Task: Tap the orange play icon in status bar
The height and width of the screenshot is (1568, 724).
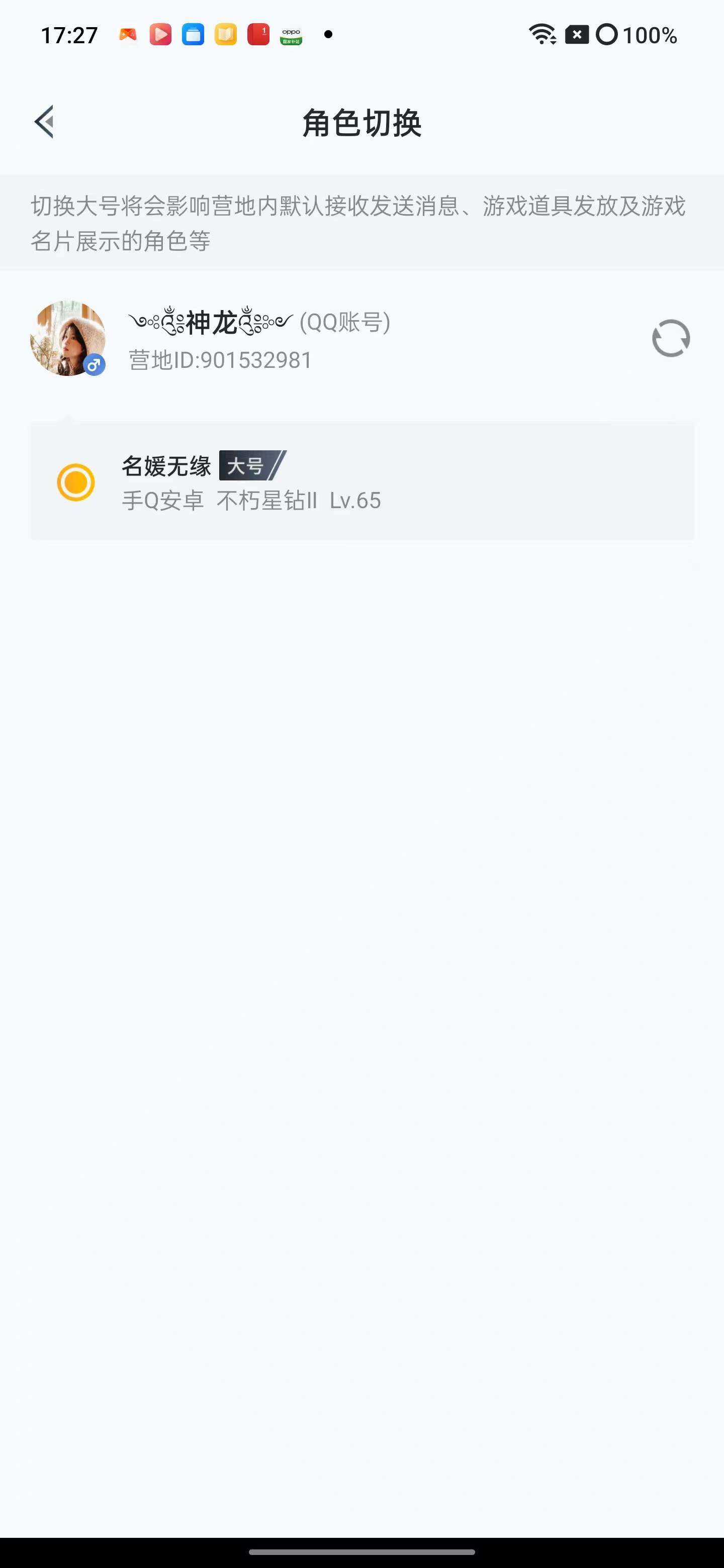Action: (x=160, y=35)
